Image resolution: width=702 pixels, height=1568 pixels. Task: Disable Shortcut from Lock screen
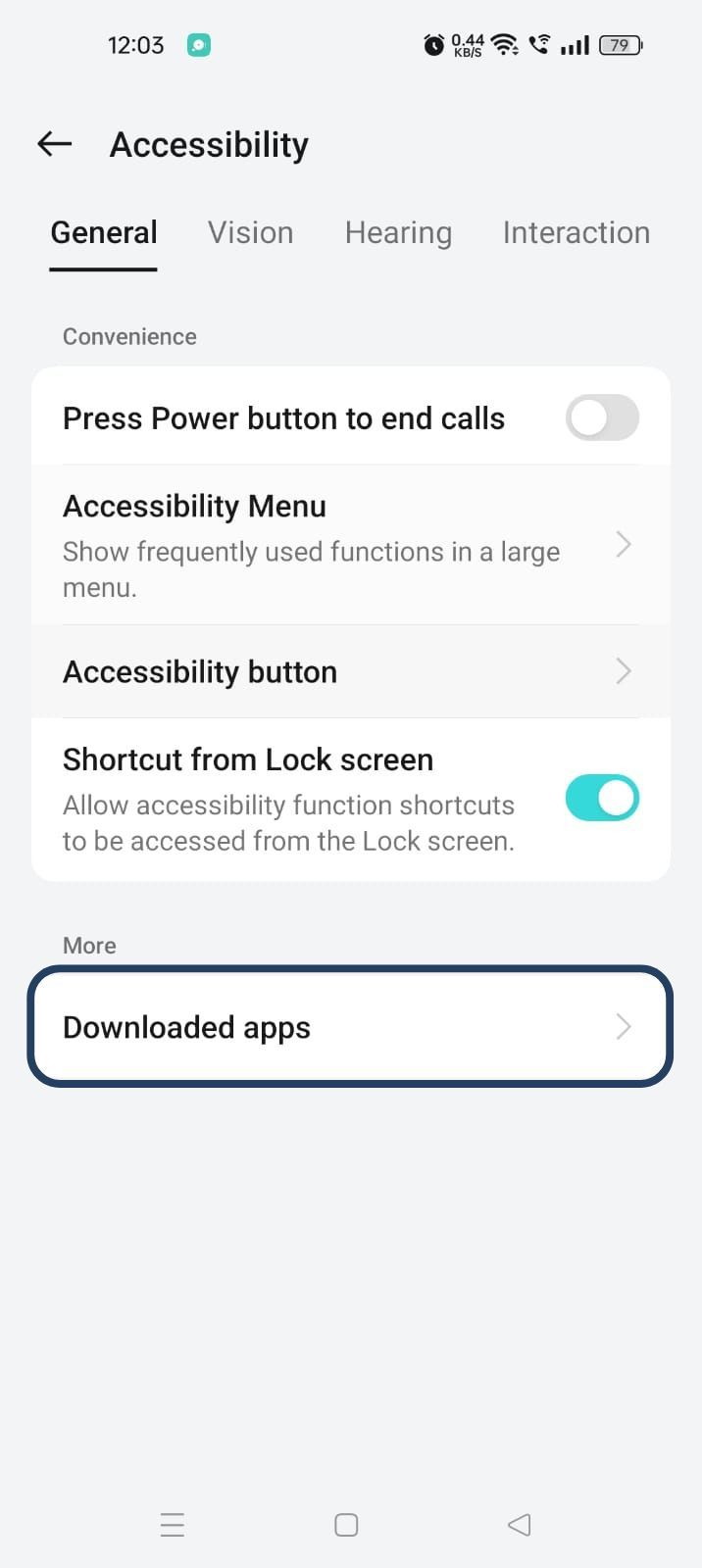click(x=602, y=799)
